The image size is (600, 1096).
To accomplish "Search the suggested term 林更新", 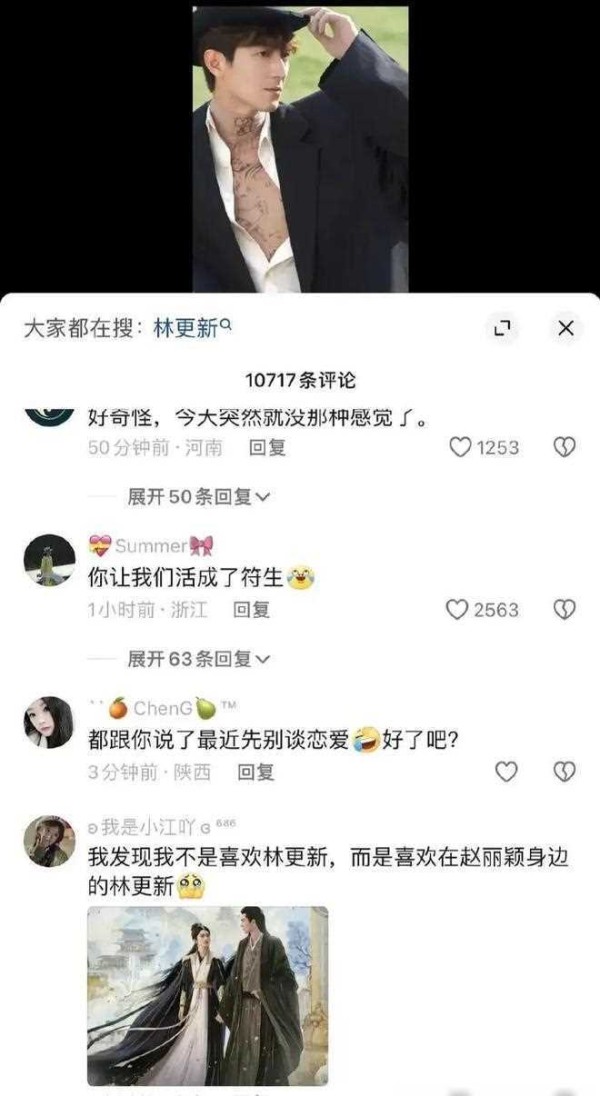I will coord(192,328).
